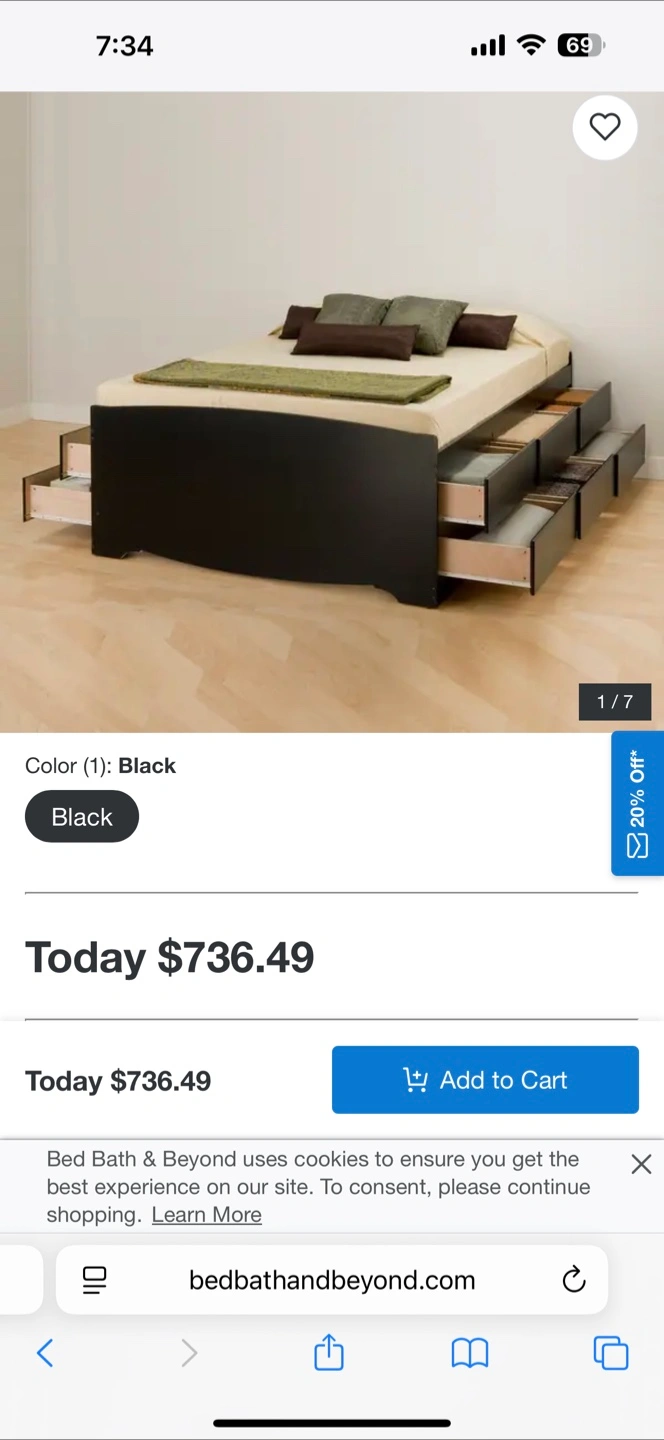Go back to the previous page
This screenshot has height=1440, width=664.
click(x=45, y=1353)
